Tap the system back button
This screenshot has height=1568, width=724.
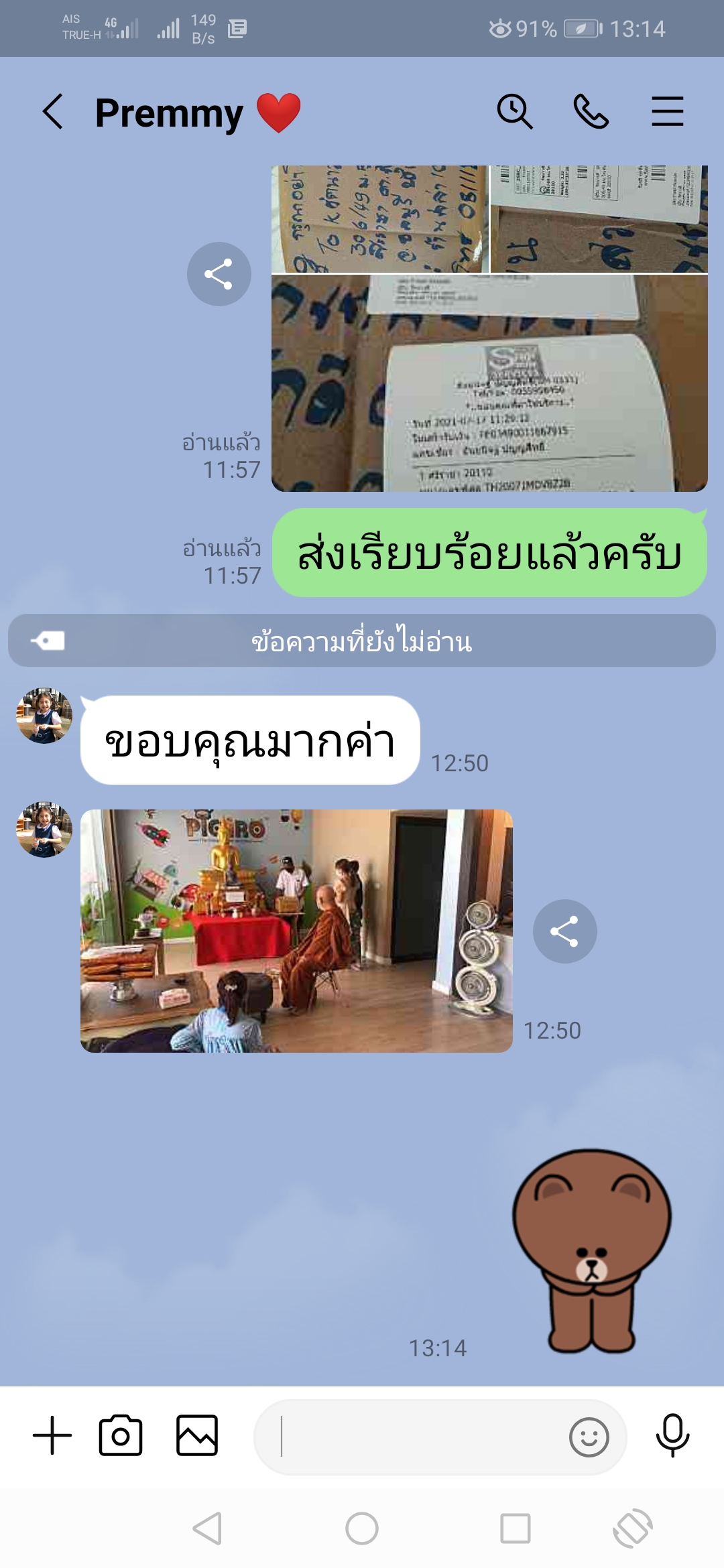pos(207,1528)
